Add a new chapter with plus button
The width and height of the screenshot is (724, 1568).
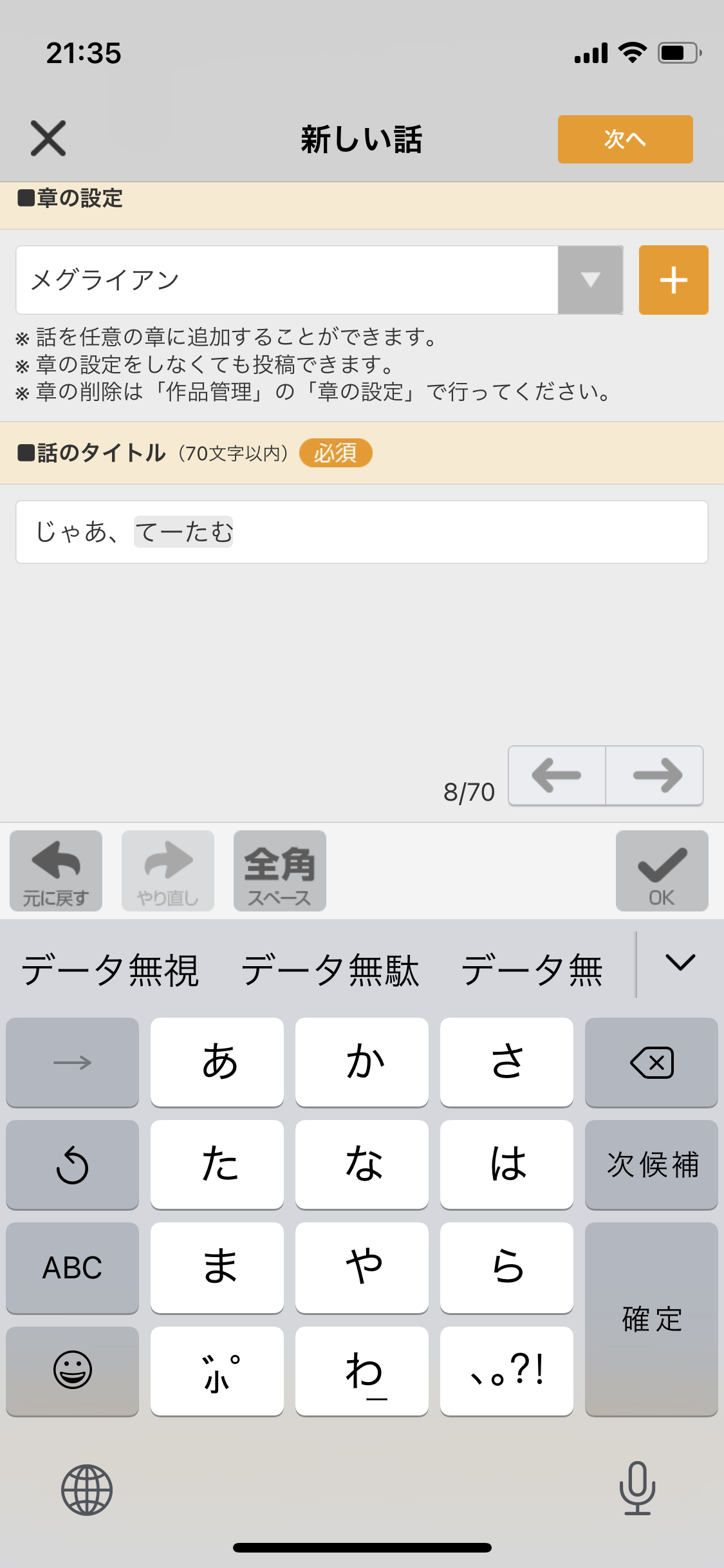[673, 280]
